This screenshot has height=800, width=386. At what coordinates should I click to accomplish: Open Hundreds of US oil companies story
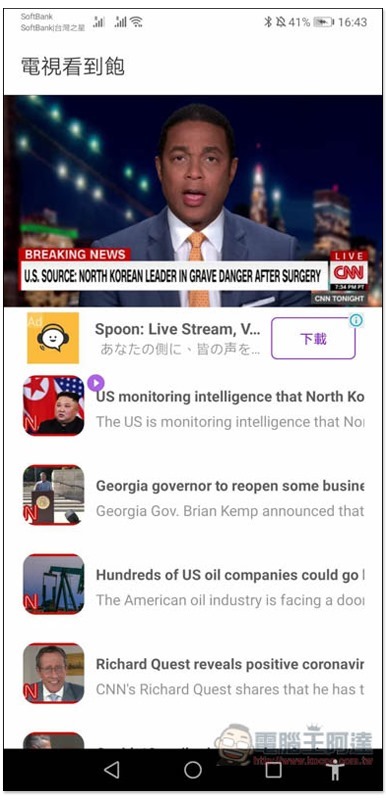coord(193,584)
